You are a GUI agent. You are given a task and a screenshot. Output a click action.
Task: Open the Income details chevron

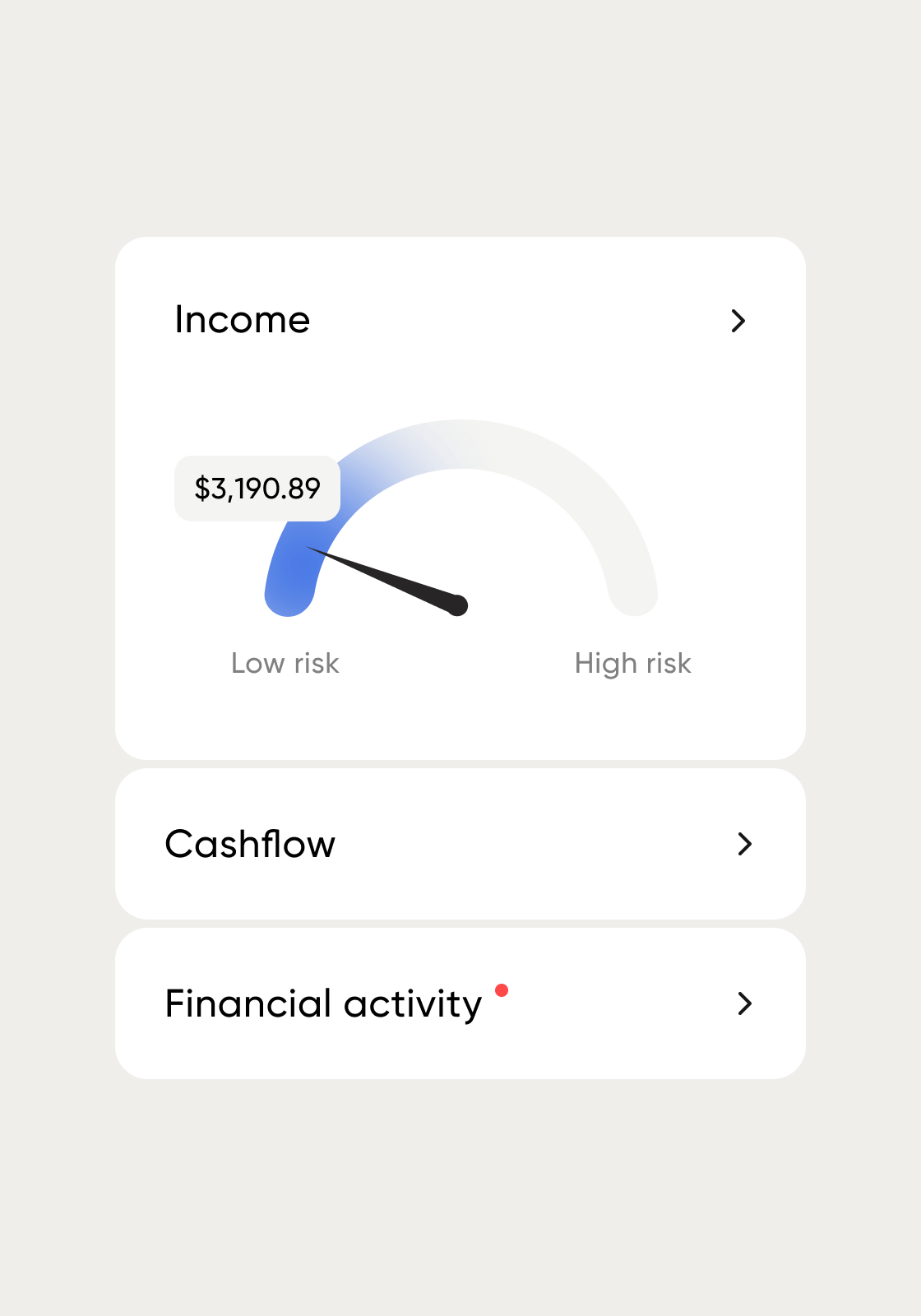pos(738,321)
